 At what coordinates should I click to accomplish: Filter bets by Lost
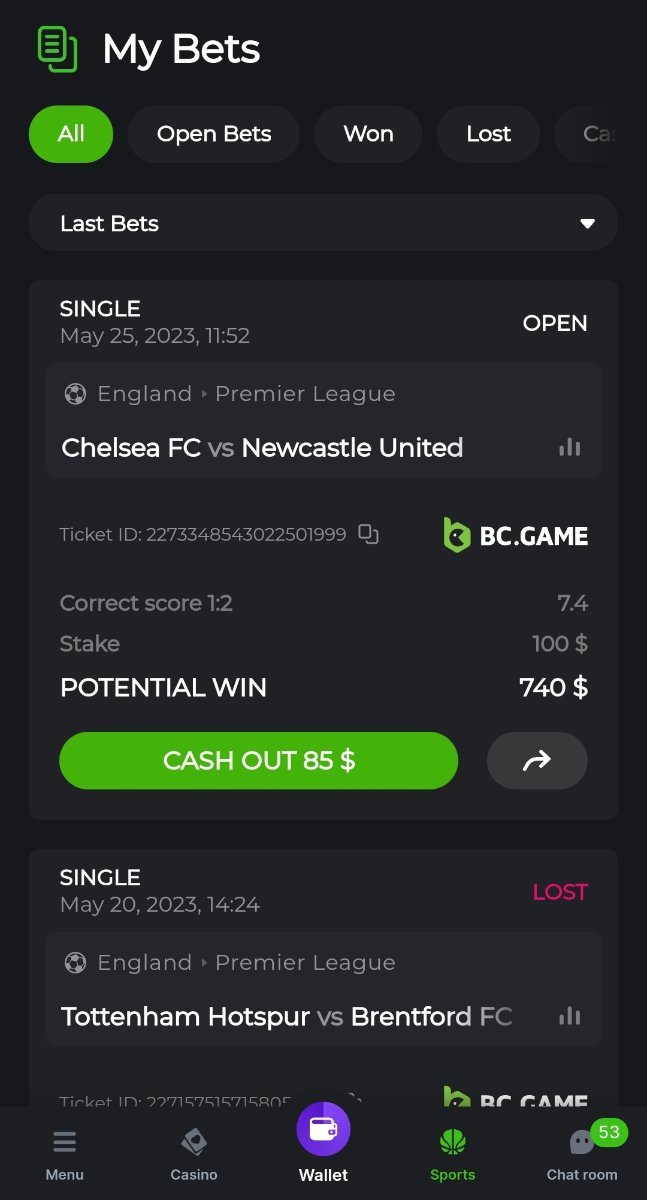488,134
